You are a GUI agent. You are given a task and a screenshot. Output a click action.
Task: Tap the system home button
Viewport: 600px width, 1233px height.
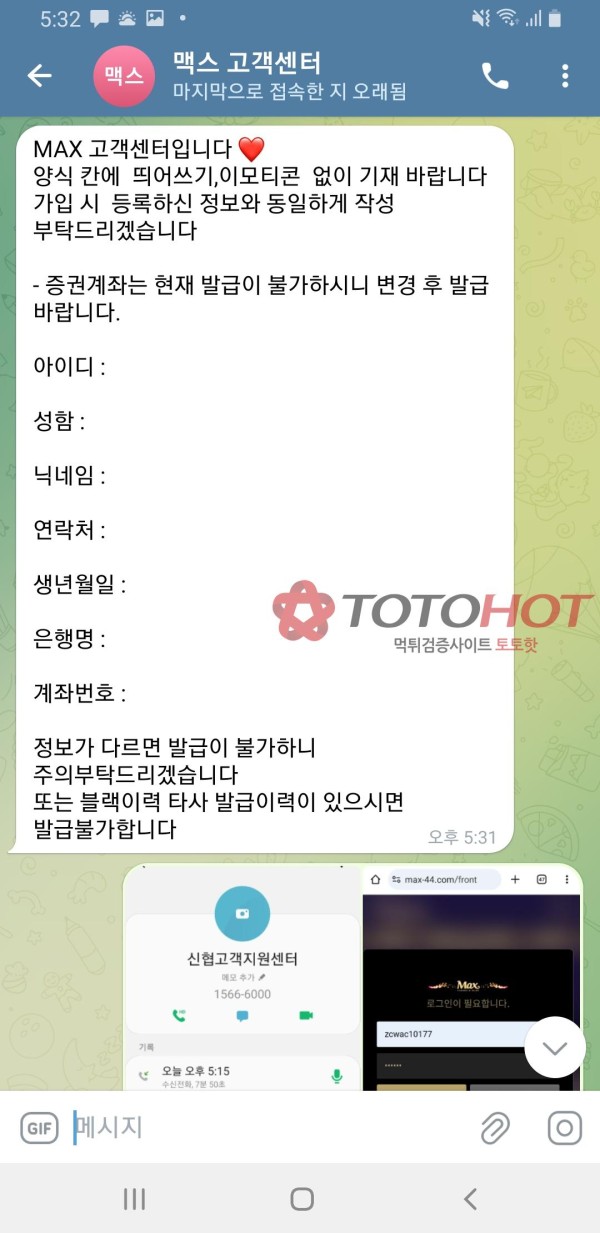coord(301,1199)
